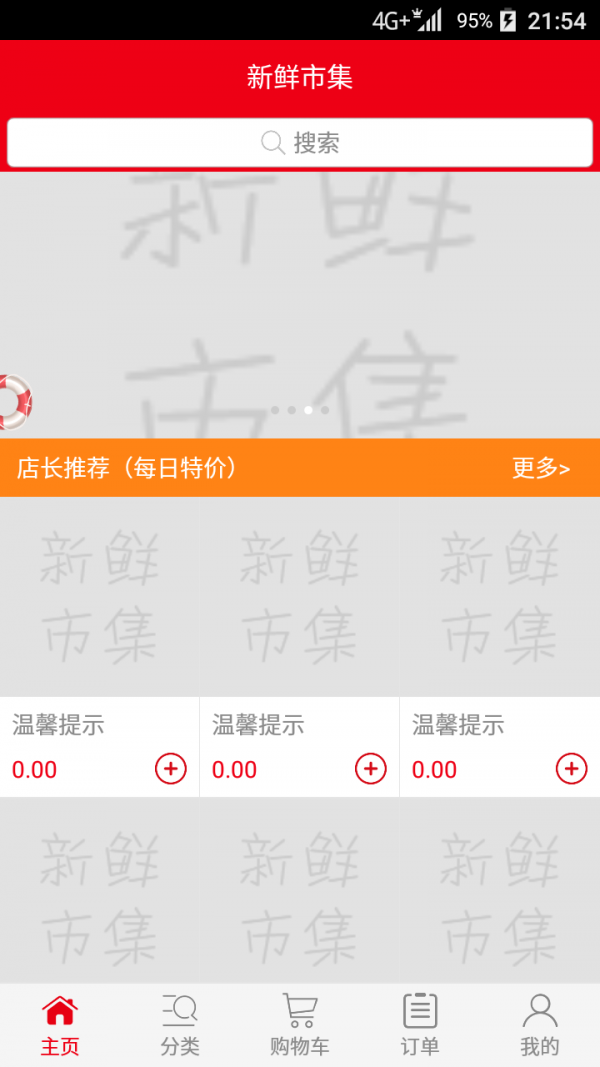The height and width of the screenshot is (1067, 600).
Task: Open the carousel banner image
Action: [300, 300]
